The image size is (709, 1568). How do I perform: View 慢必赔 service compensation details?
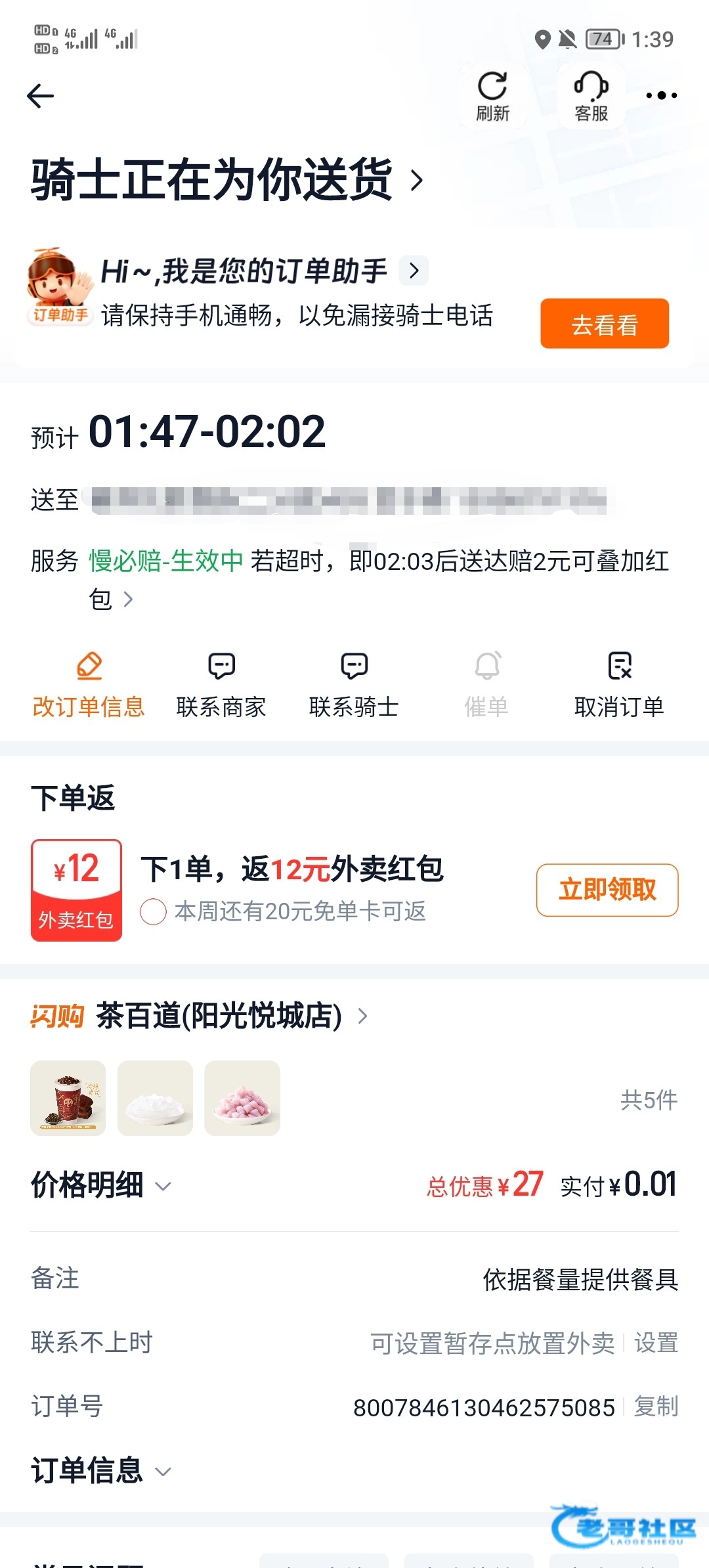[x=128, y=599]
